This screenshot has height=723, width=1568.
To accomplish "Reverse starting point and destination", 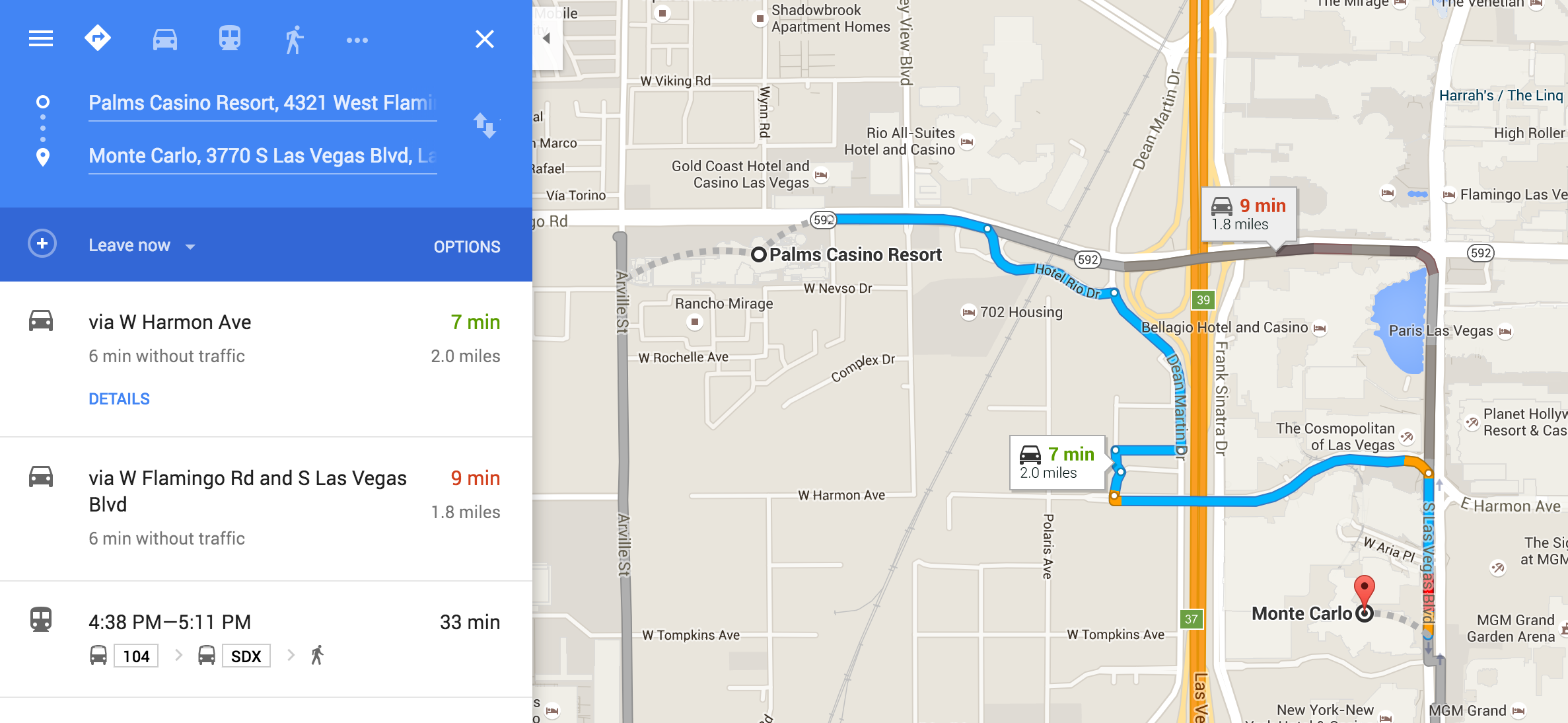I will click(485, 126).
